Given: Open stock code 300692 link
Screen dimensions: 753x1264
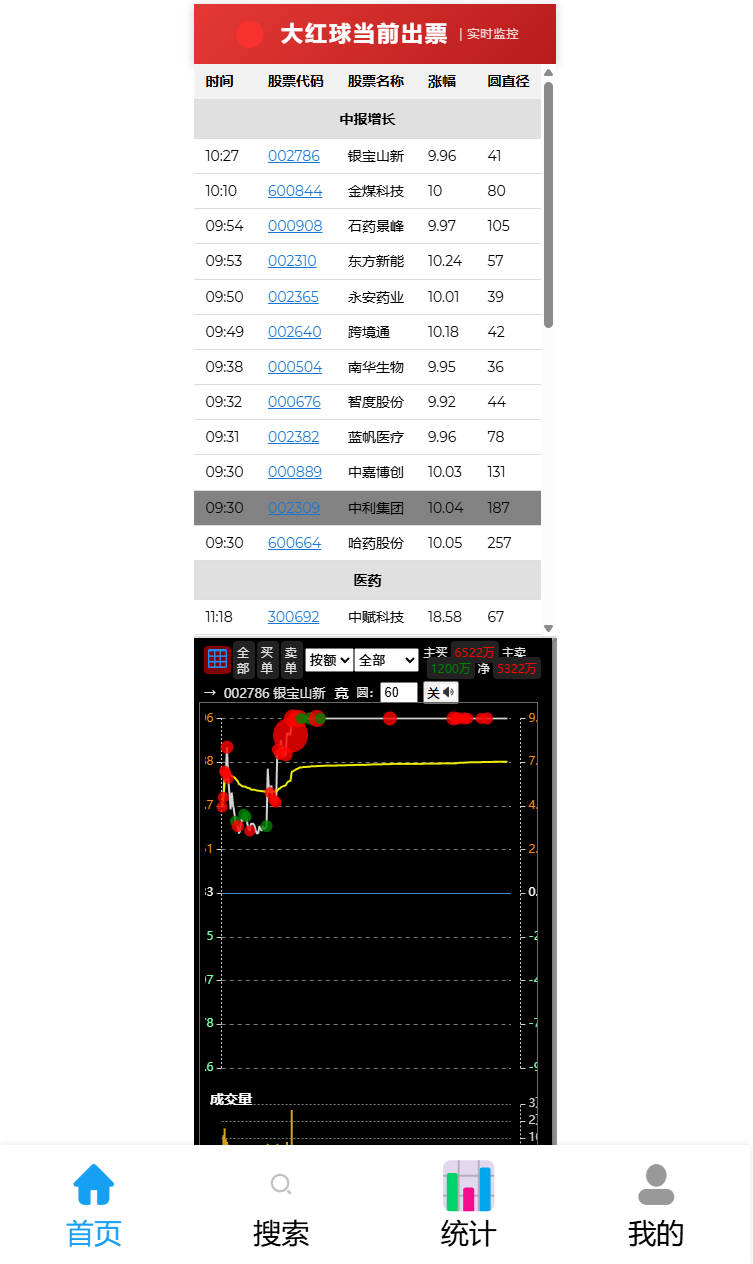Looking at the screenshot, I should pyautogui.click(x=294, y=616).
